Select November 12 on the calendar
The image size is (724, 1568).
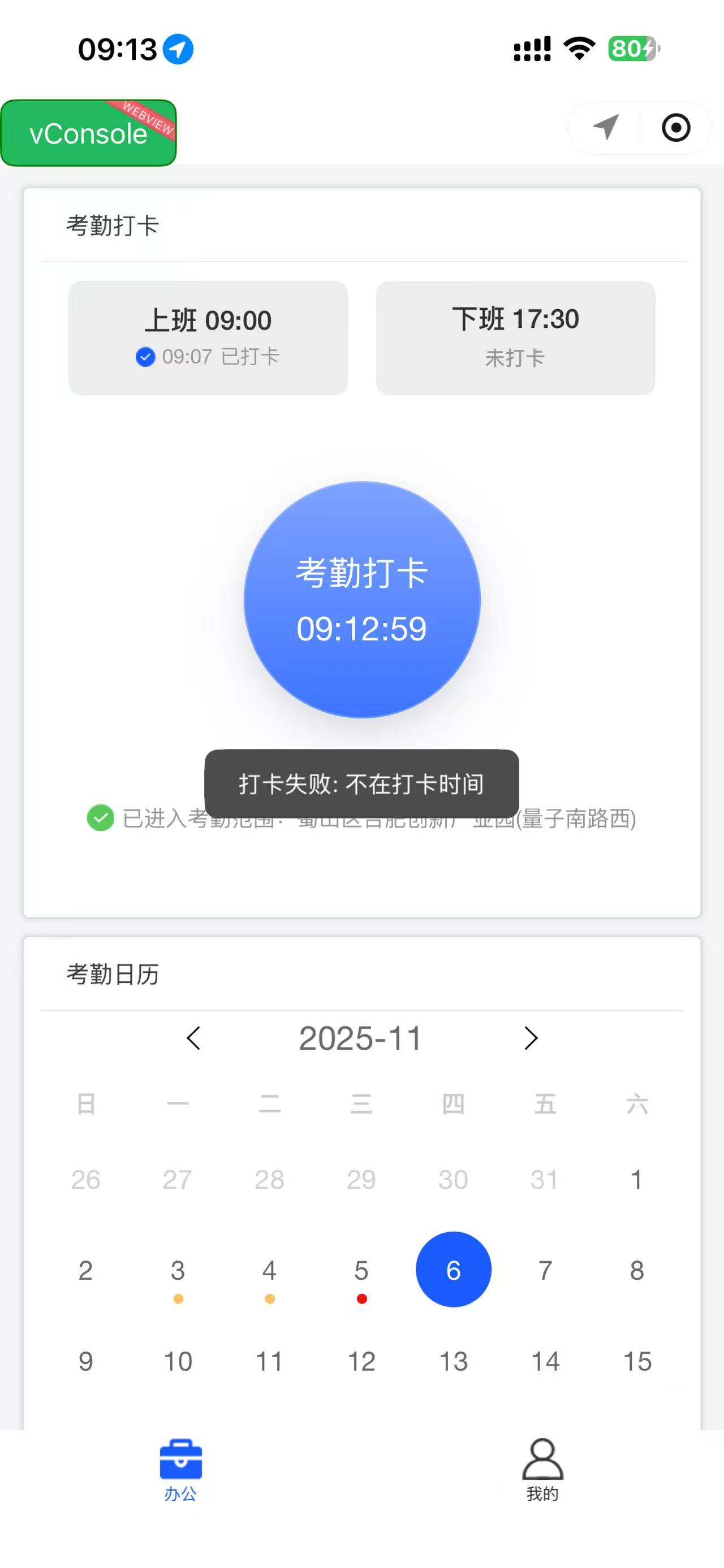(x=361, y=1362)
